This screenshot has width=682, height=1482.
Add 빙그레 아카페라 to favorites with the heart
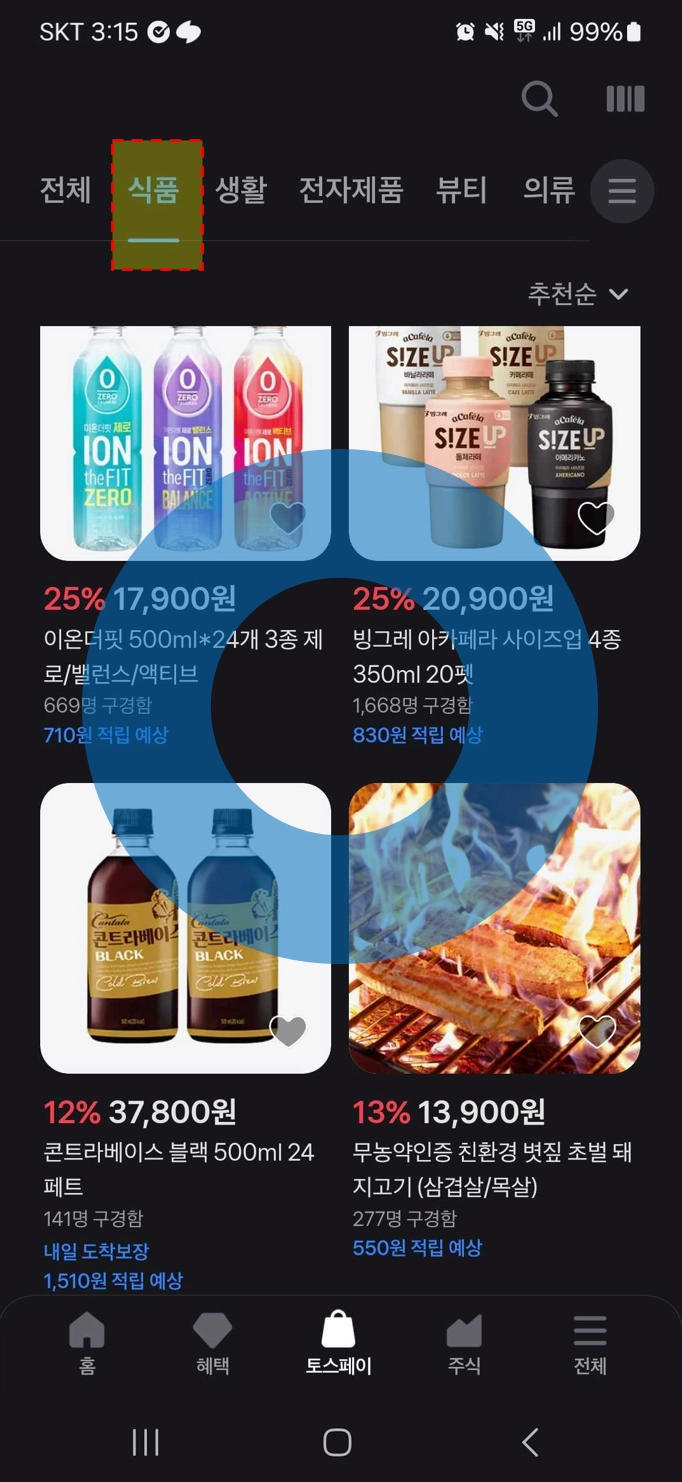point(596,518)
